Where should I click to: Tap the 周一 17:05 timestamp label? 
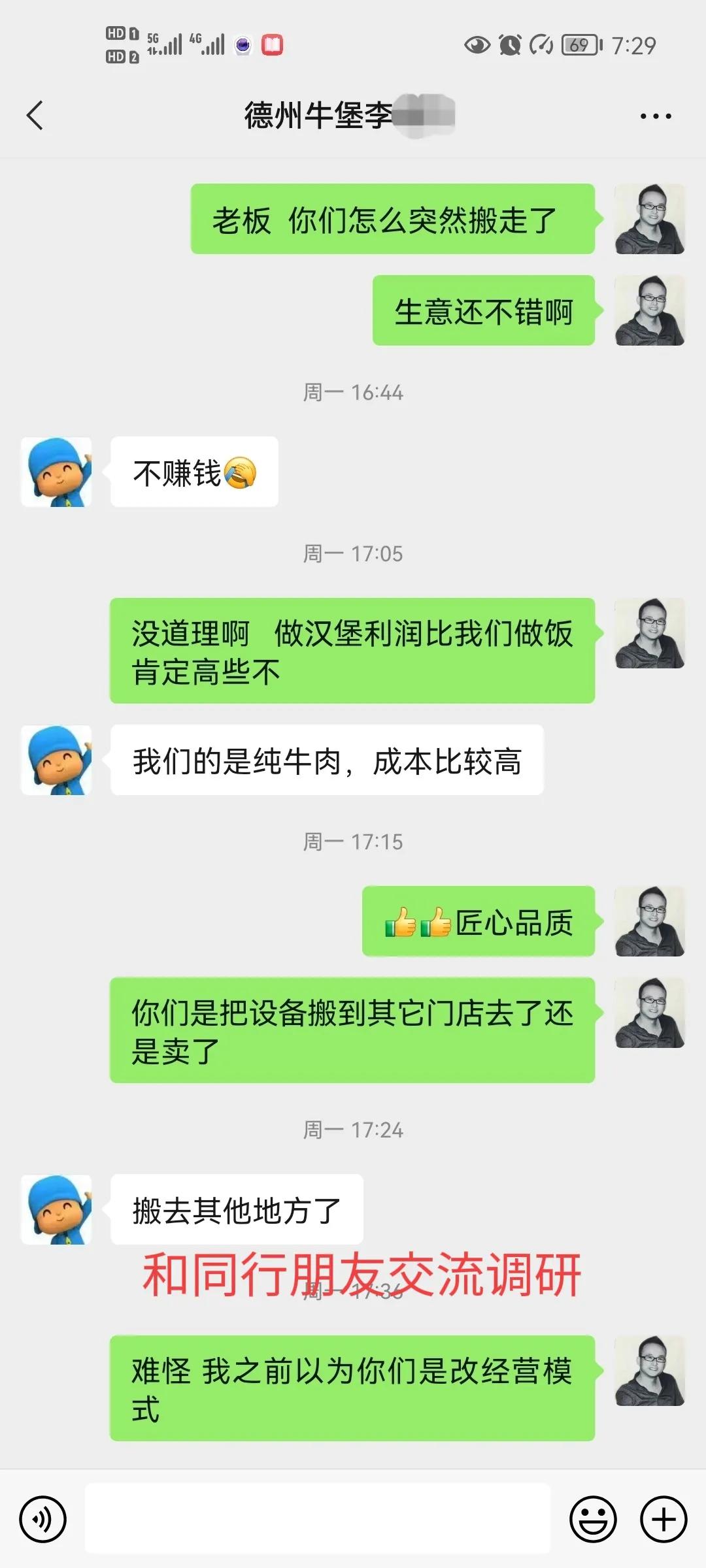(x=353, y=555)
